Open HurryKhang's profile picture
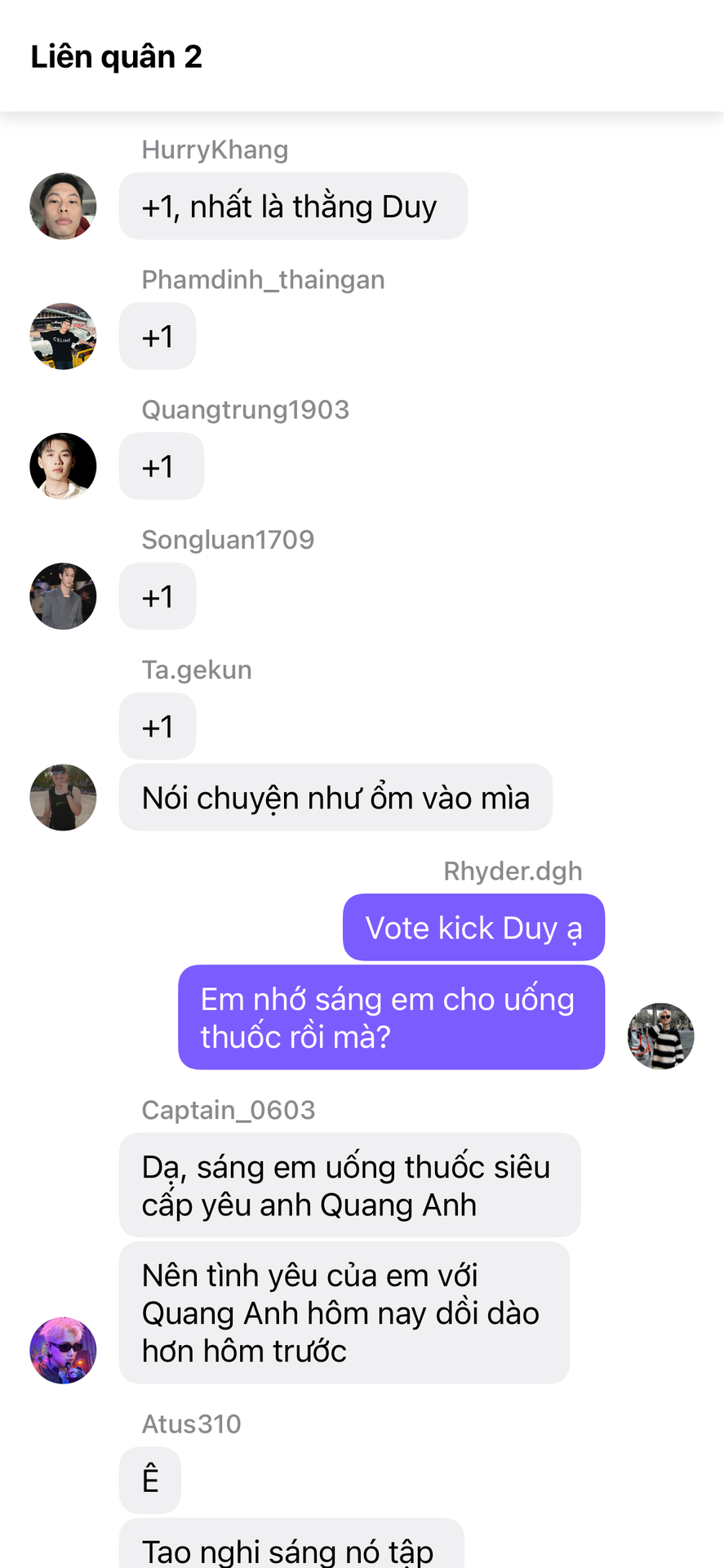This screenshot has height=1568, width=724. (x=63, y=206)
